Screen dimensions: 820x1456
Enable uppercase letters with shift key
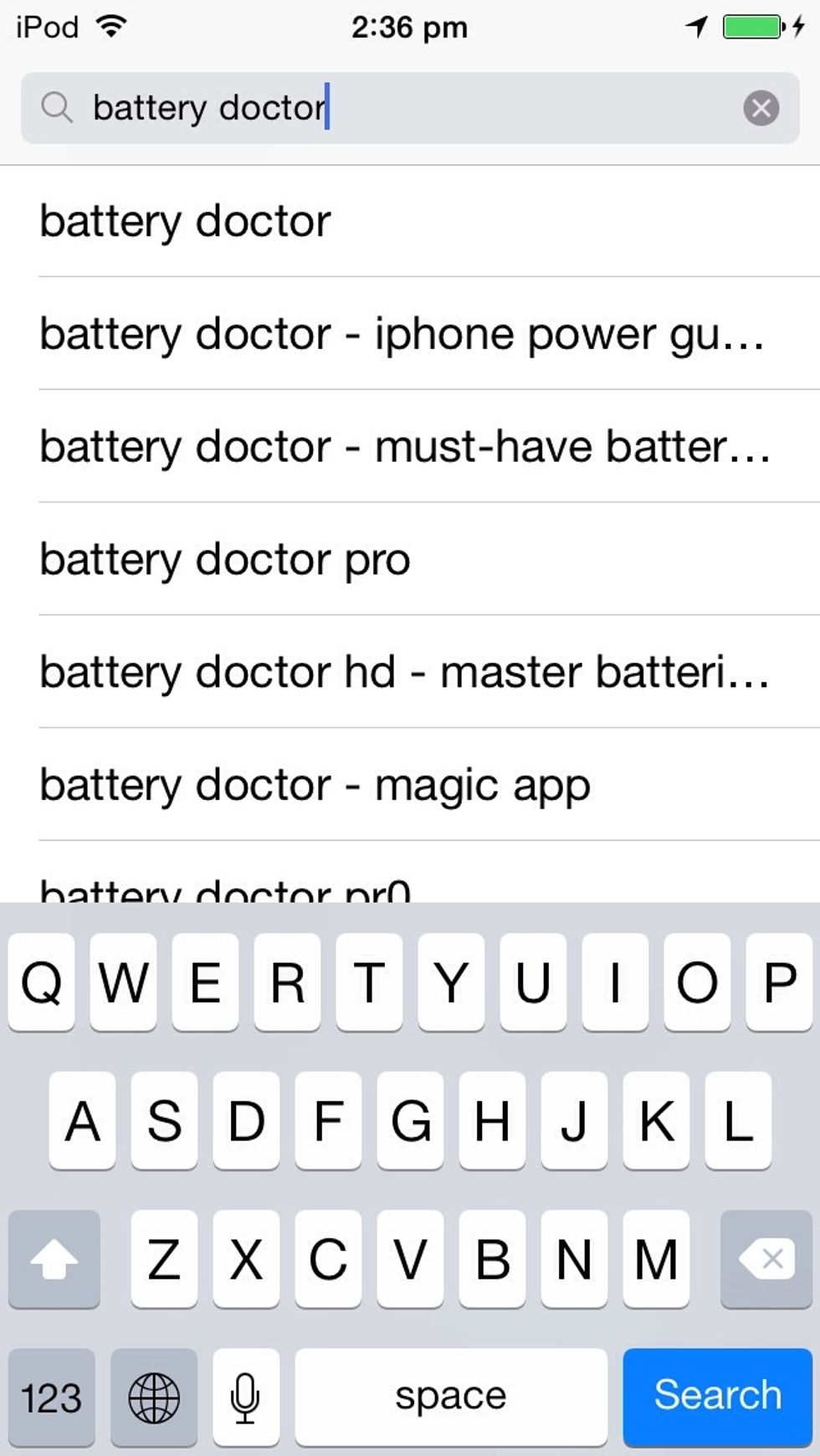pos(54,1259)
